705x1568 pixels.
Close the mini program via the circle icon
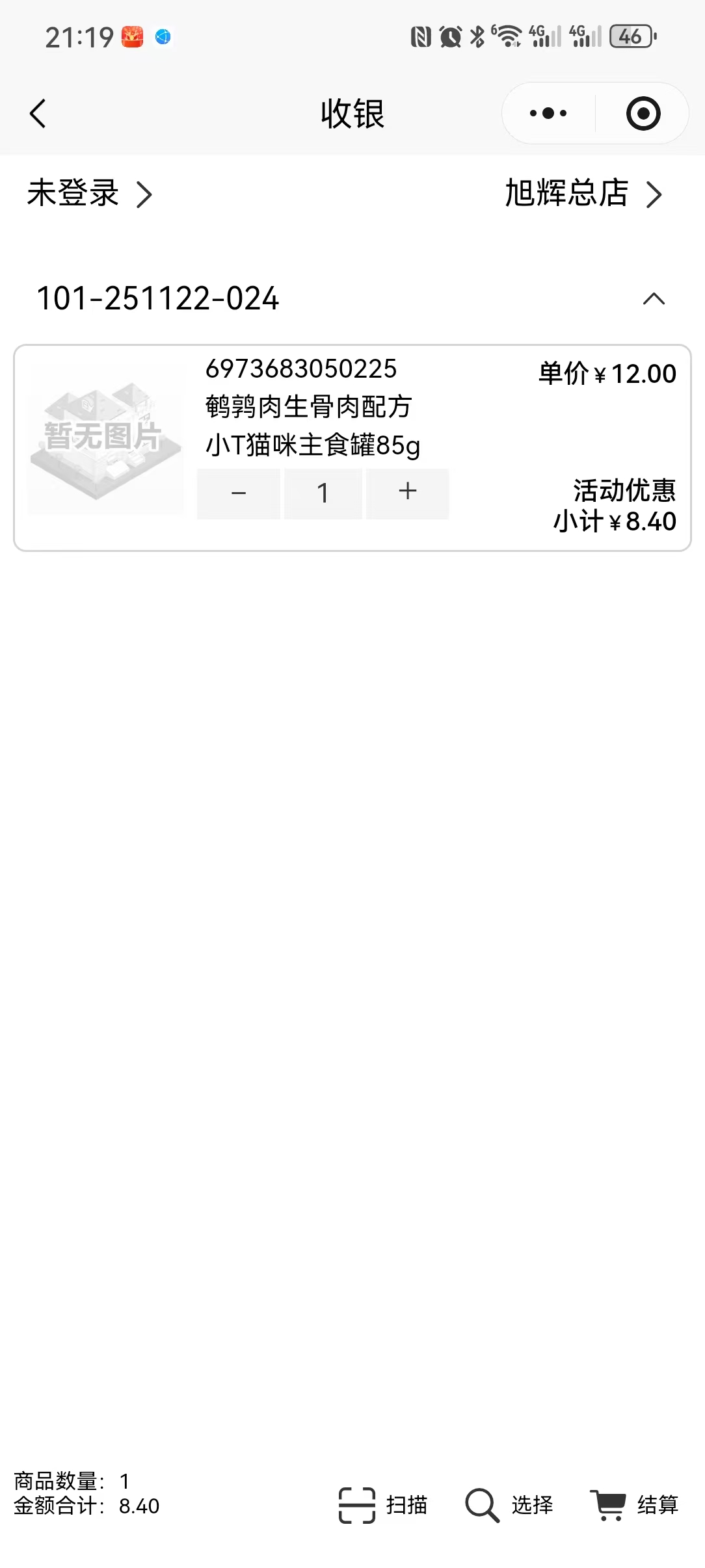(643, 114)
